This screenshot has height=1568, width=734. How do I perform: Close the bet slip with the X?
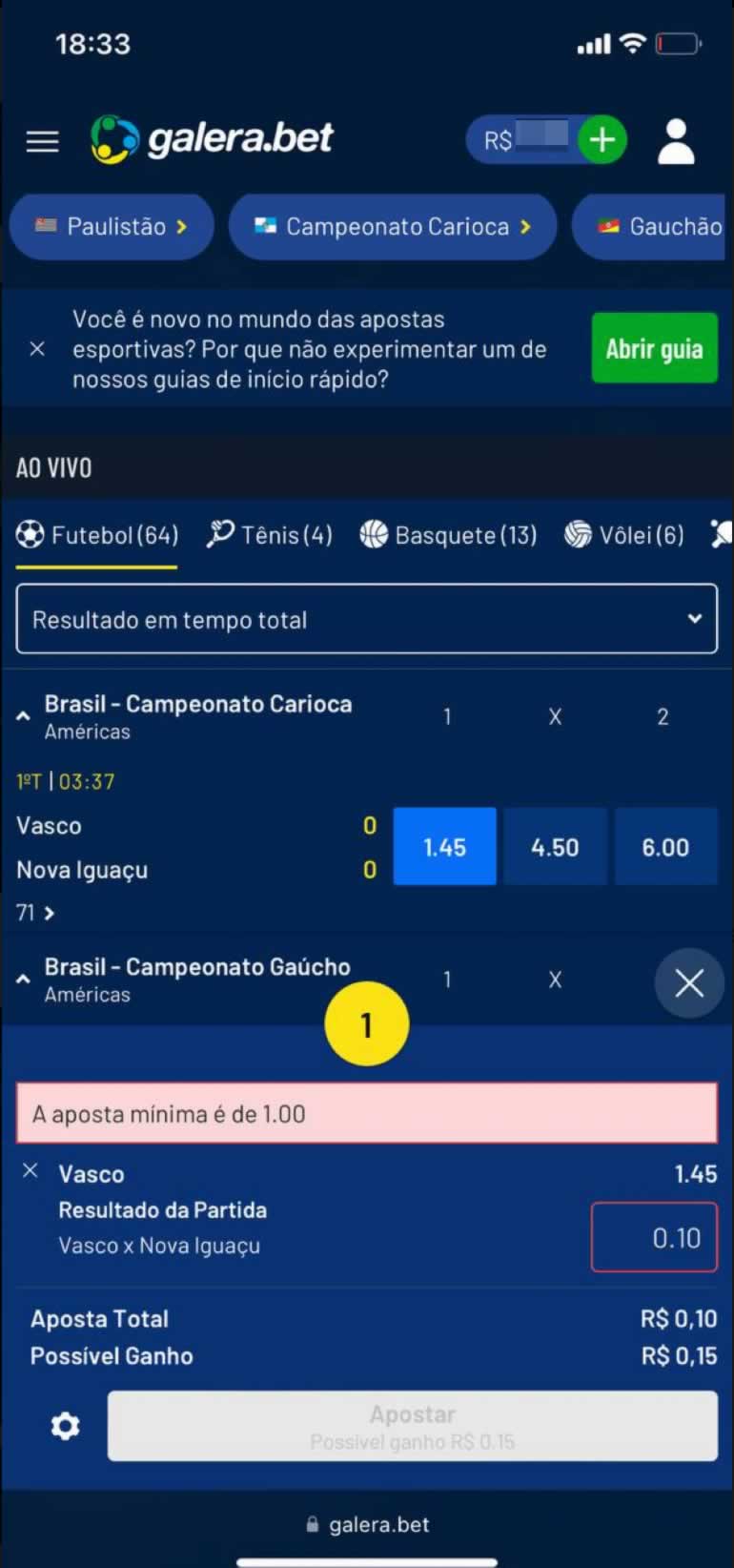689,983
